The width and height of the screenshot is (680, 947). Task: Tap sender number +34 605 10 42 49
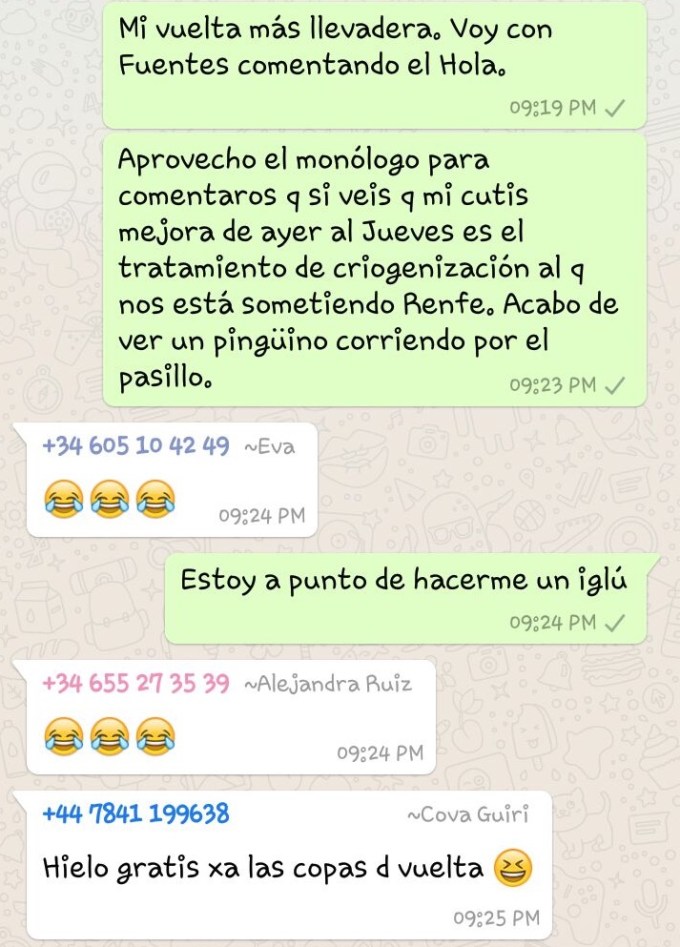point(136,447)
